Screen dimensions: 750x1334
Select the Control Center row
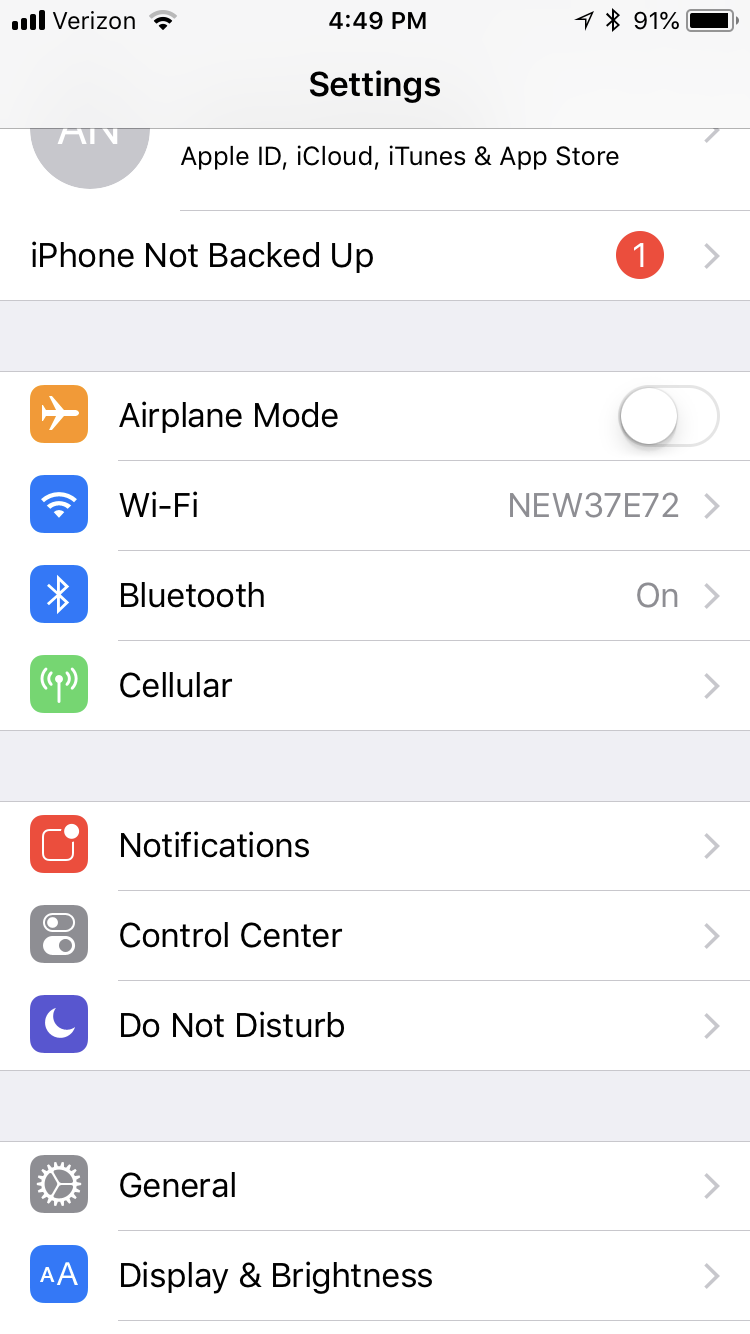point(375,935)
